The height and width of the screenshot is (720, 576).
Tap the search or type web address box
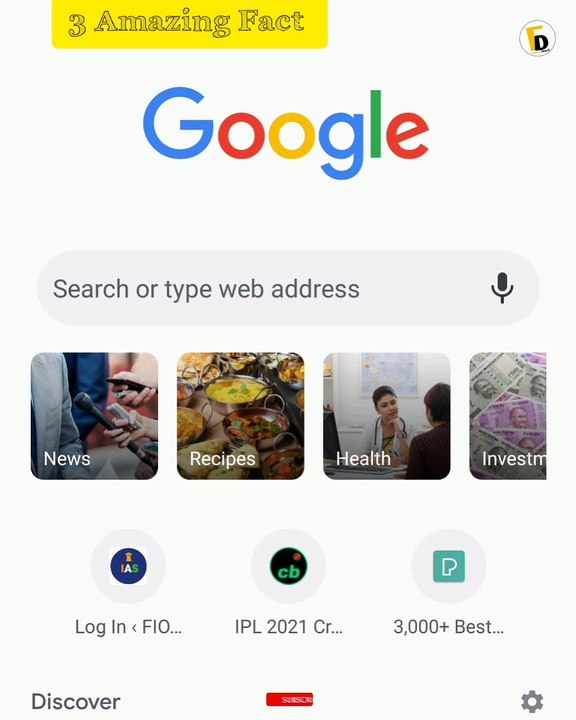(x=288, y=288)
